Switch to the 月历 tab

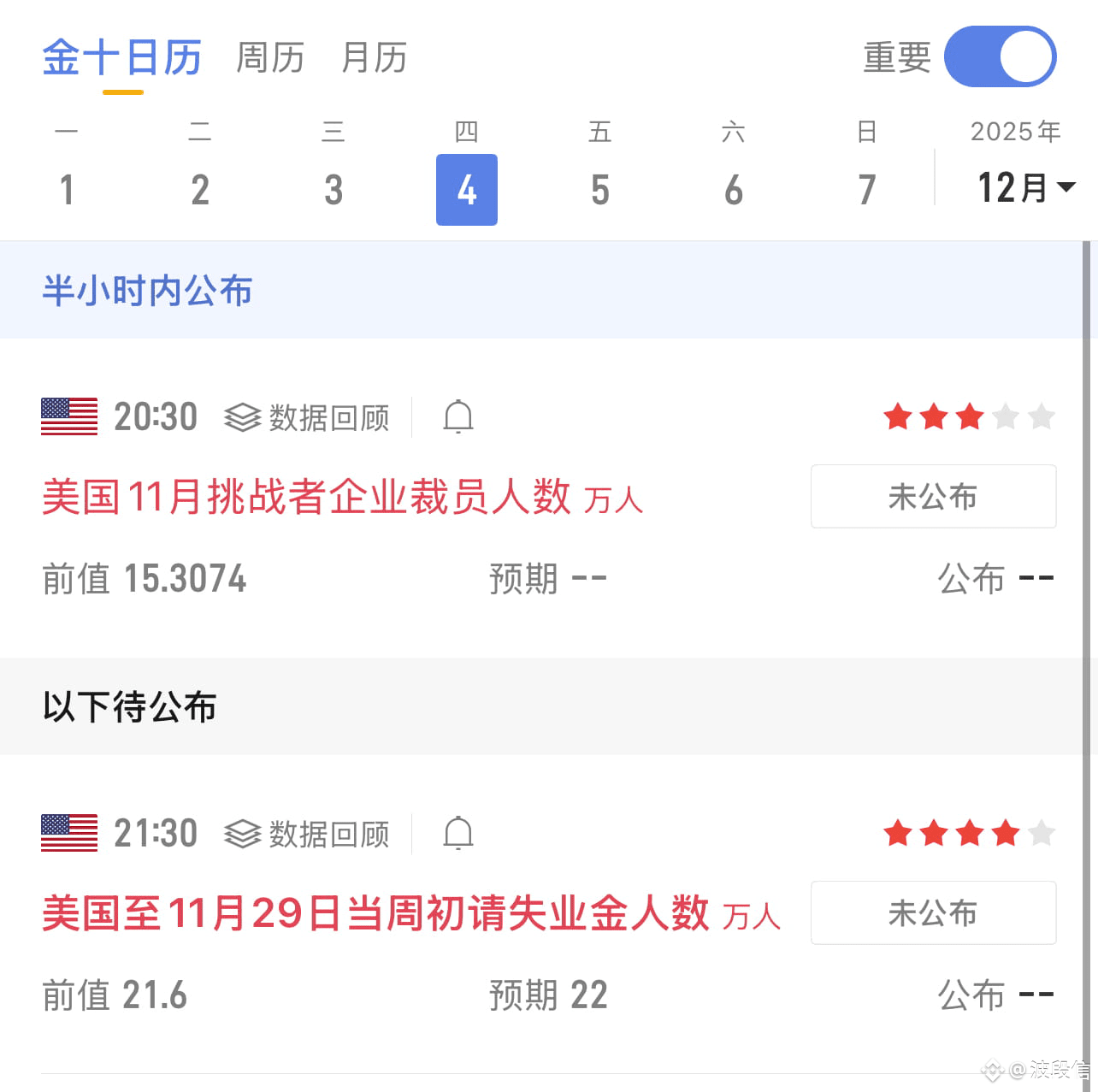pos(374,58)
